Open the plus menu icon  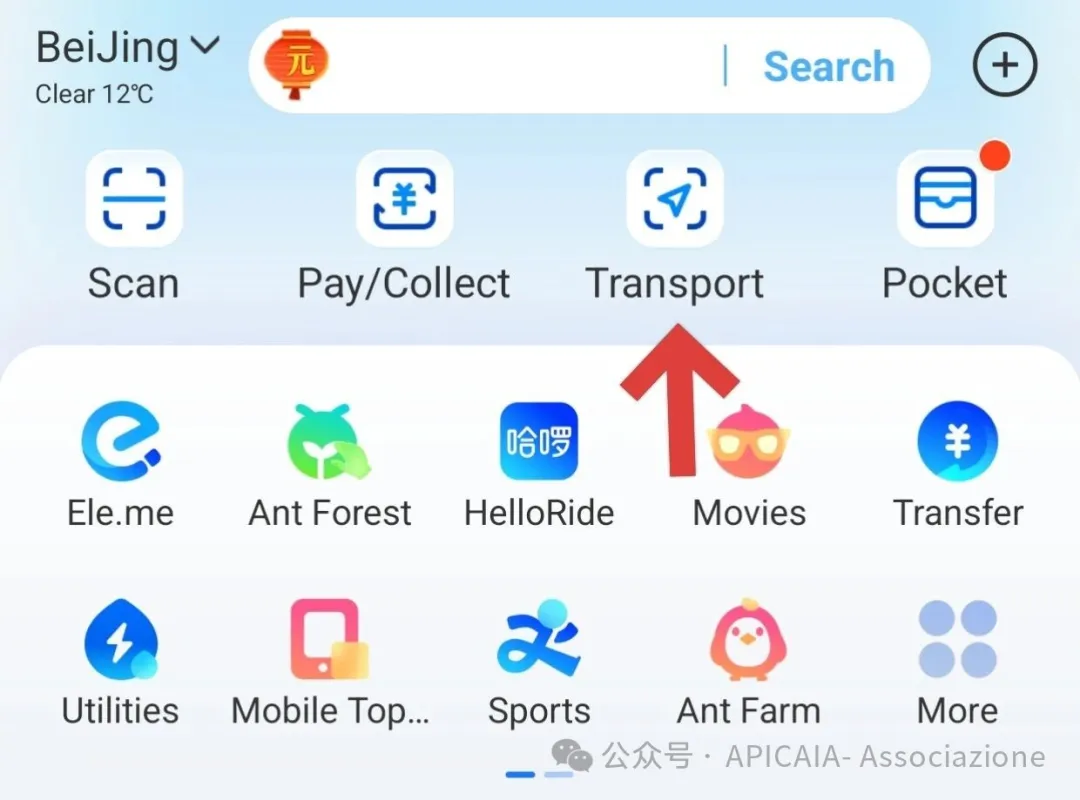click(x=1004, y=66)
